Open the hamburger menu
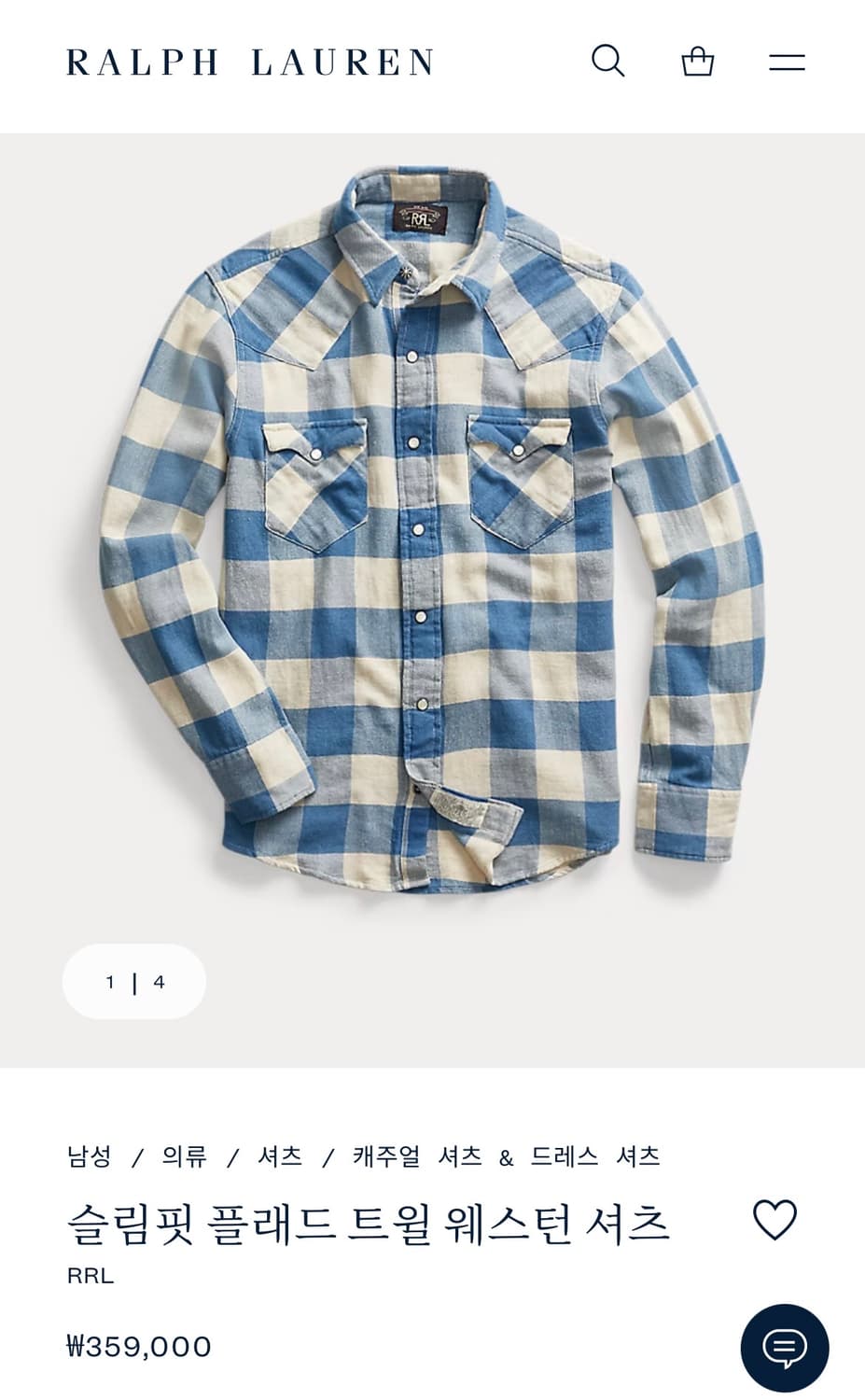The image size is (865, 1400). [x=787, y=63]
